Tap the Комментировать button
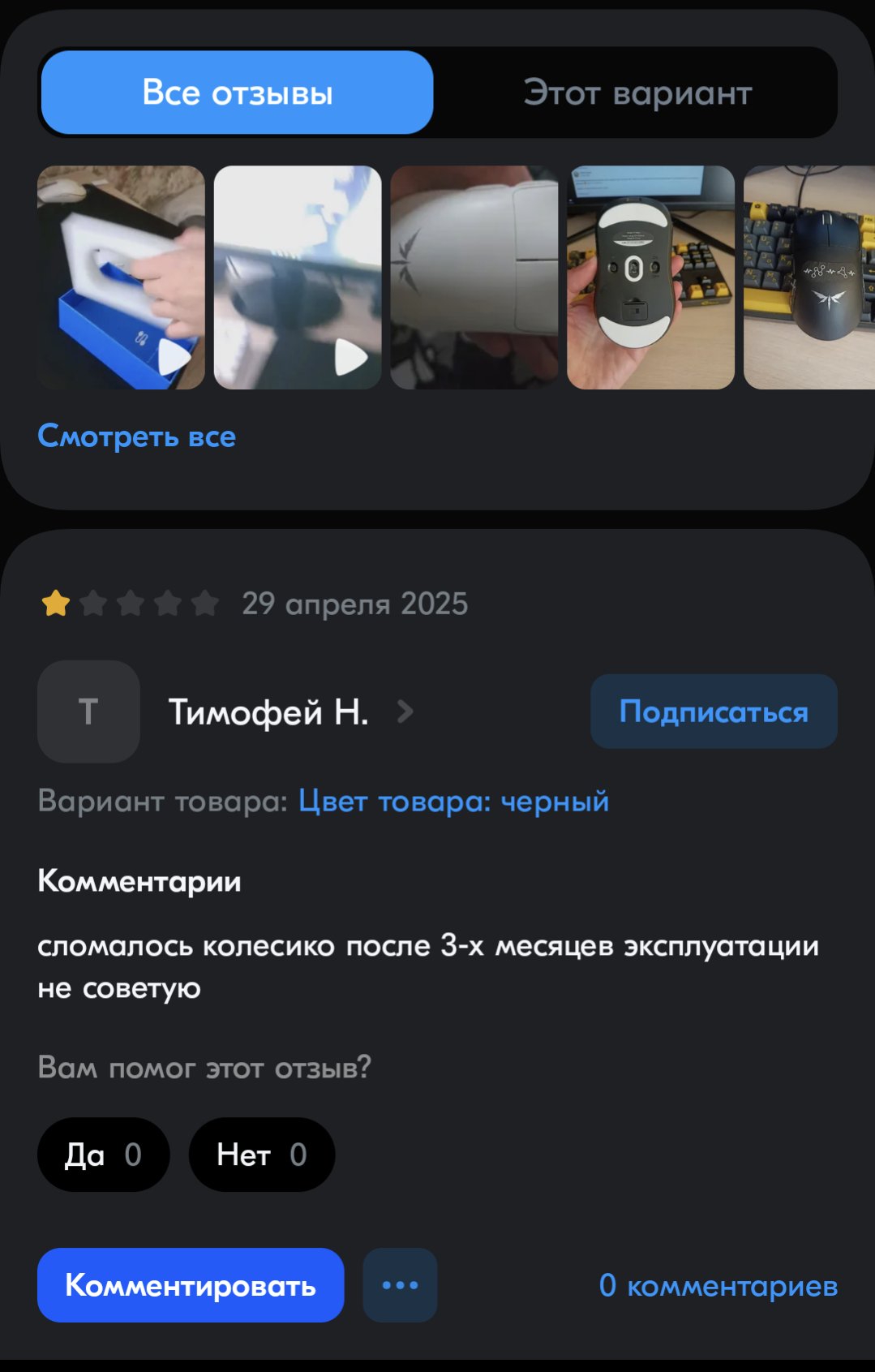Screen dimensions: 875x1372 point(191,1285)
